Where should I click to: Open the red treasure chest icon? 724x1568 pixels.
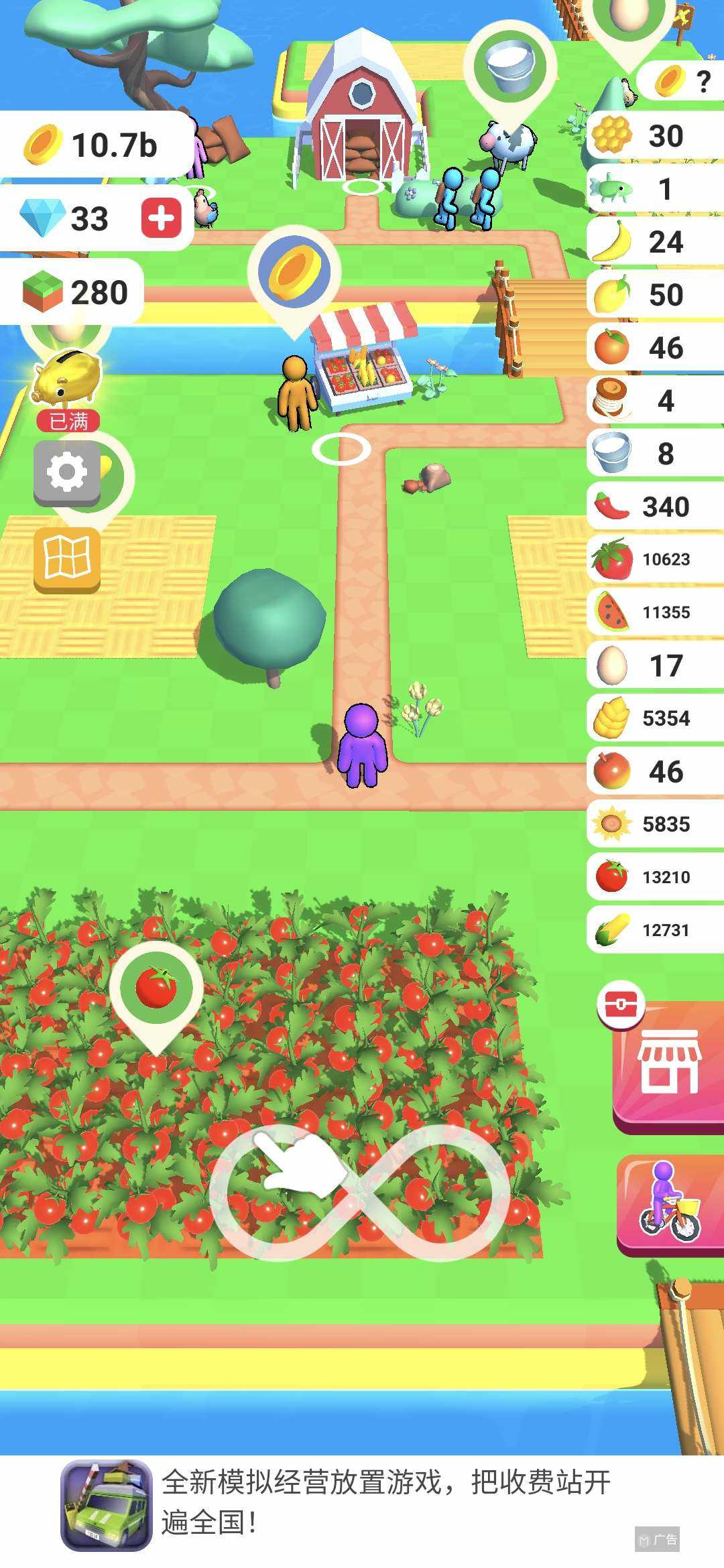(x=621, y=1004)
